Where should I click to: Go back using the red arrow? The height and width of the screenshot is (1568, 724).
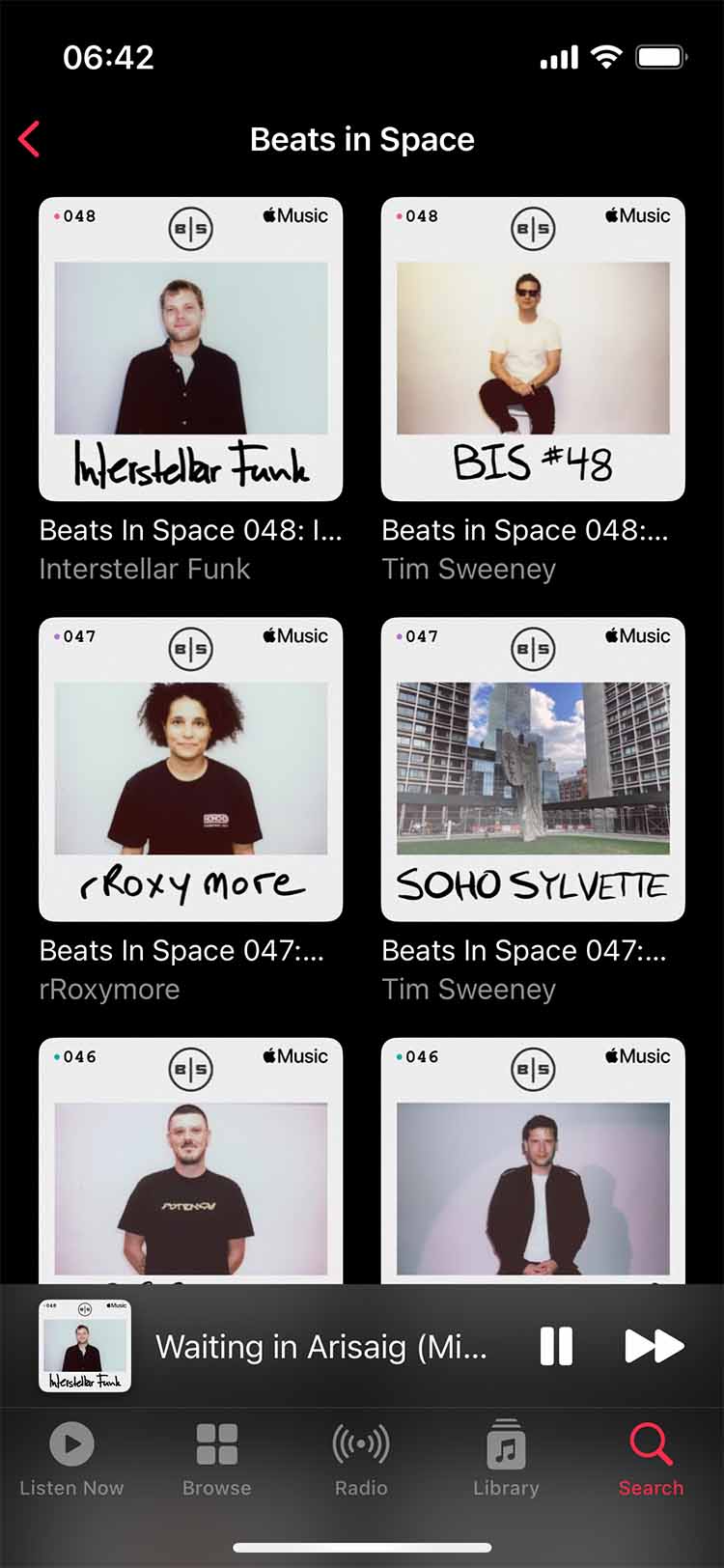point(30,139)
